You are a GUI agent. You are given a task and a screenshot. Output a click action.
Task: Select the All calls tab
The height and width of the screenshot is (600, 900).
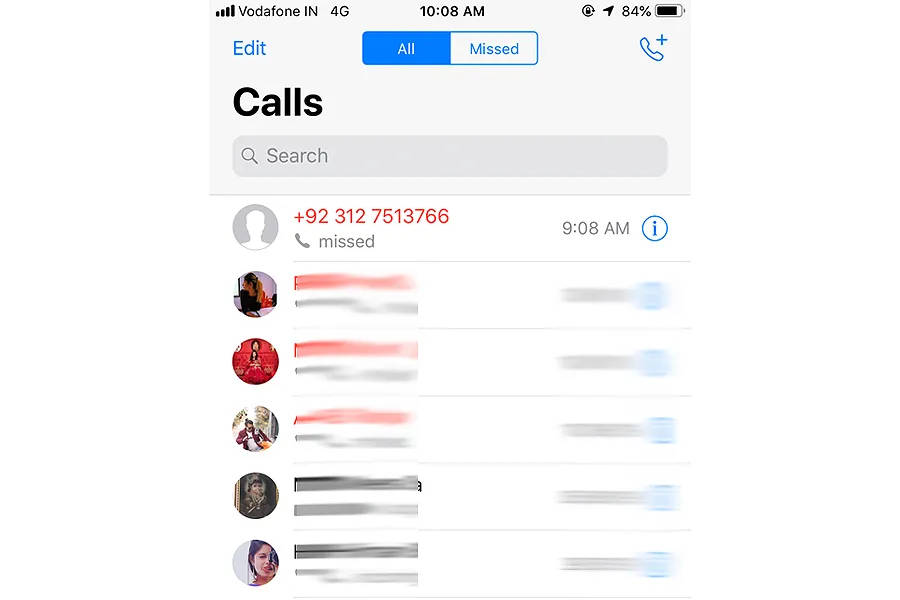tap(406, 48)
